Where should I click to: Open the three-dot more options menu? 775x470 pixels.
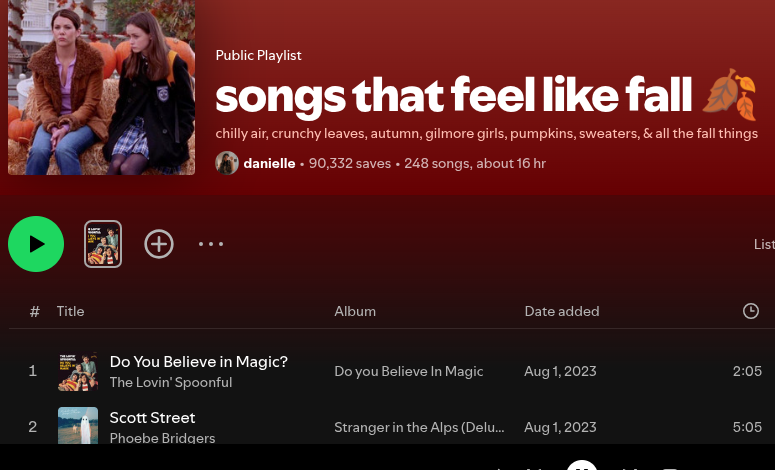(x=211, y=244)
